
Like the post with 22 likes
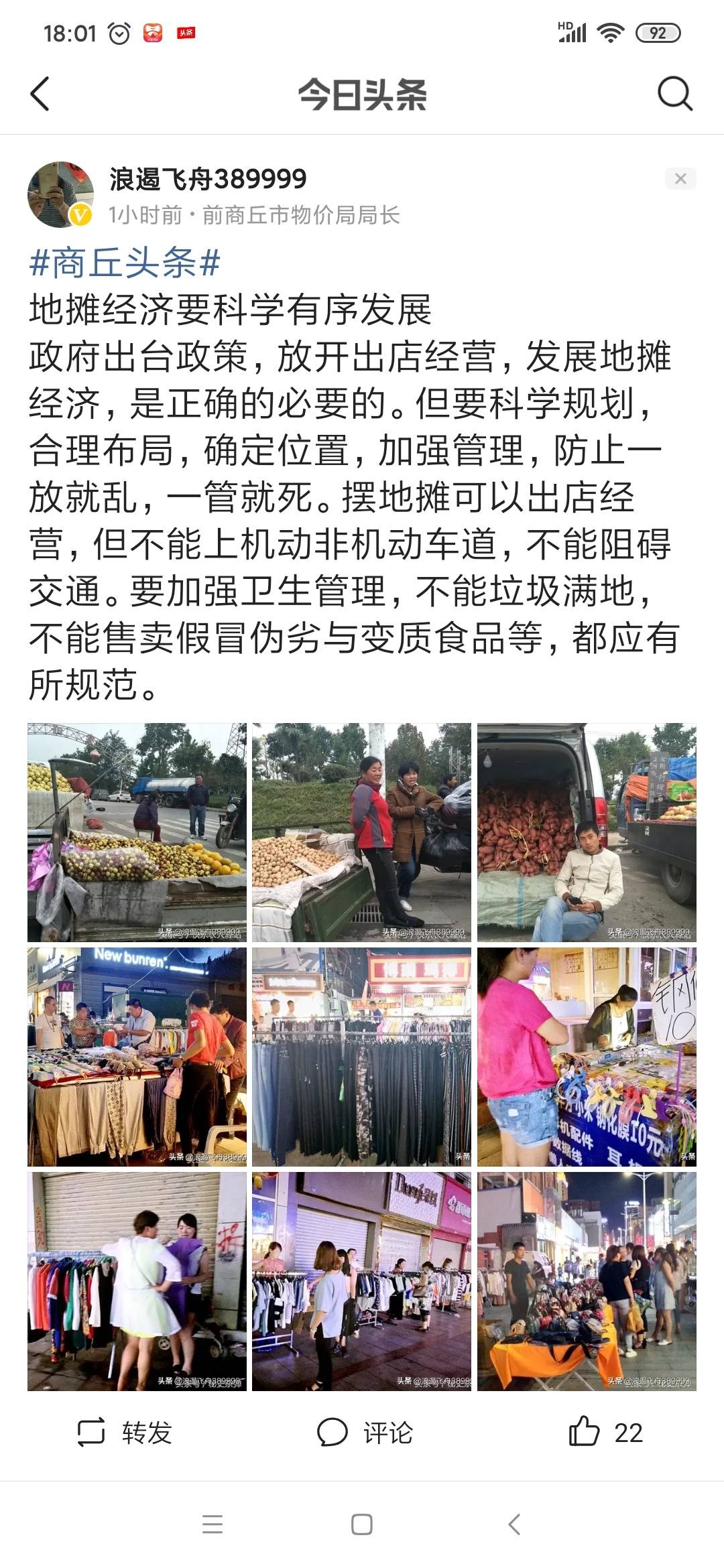(605, 1433)
